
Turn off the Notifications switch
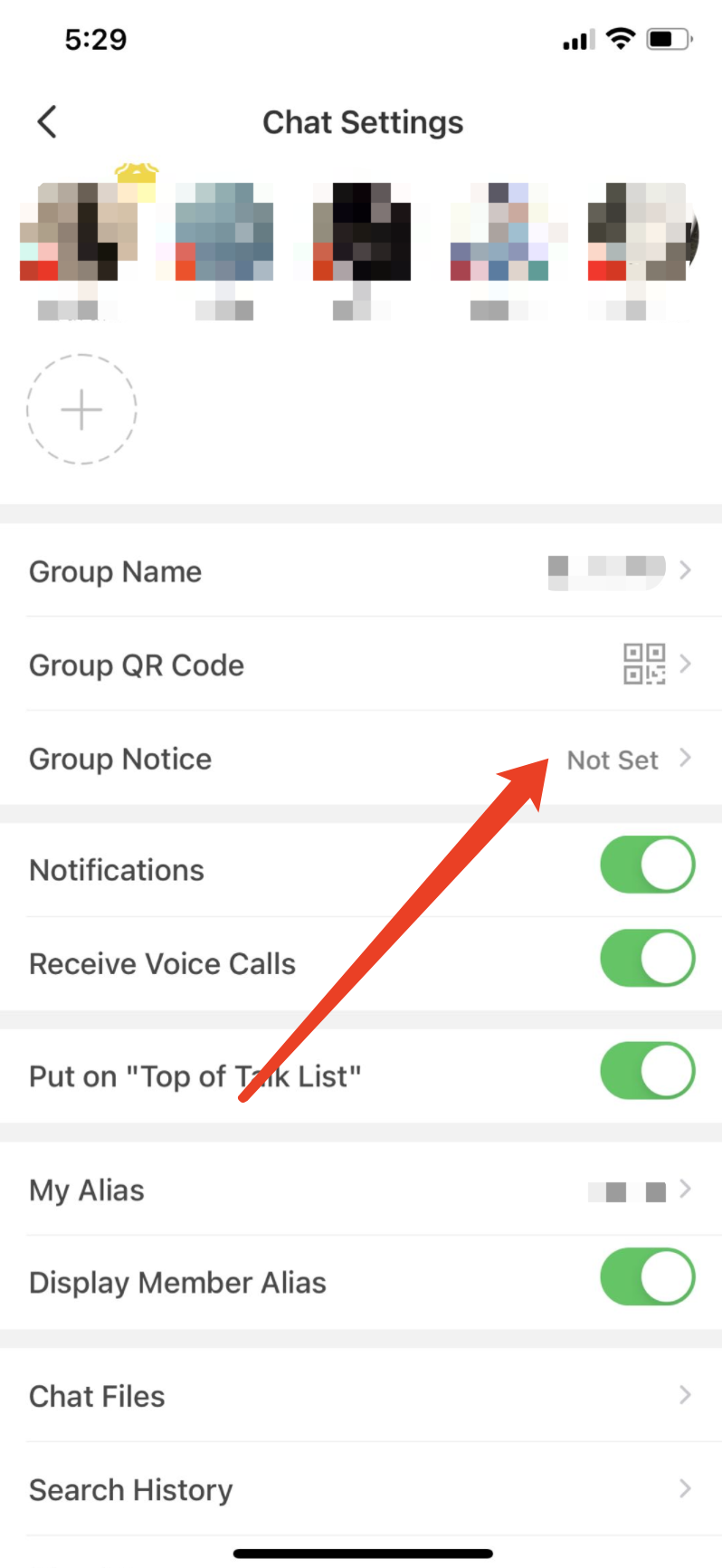648,865
